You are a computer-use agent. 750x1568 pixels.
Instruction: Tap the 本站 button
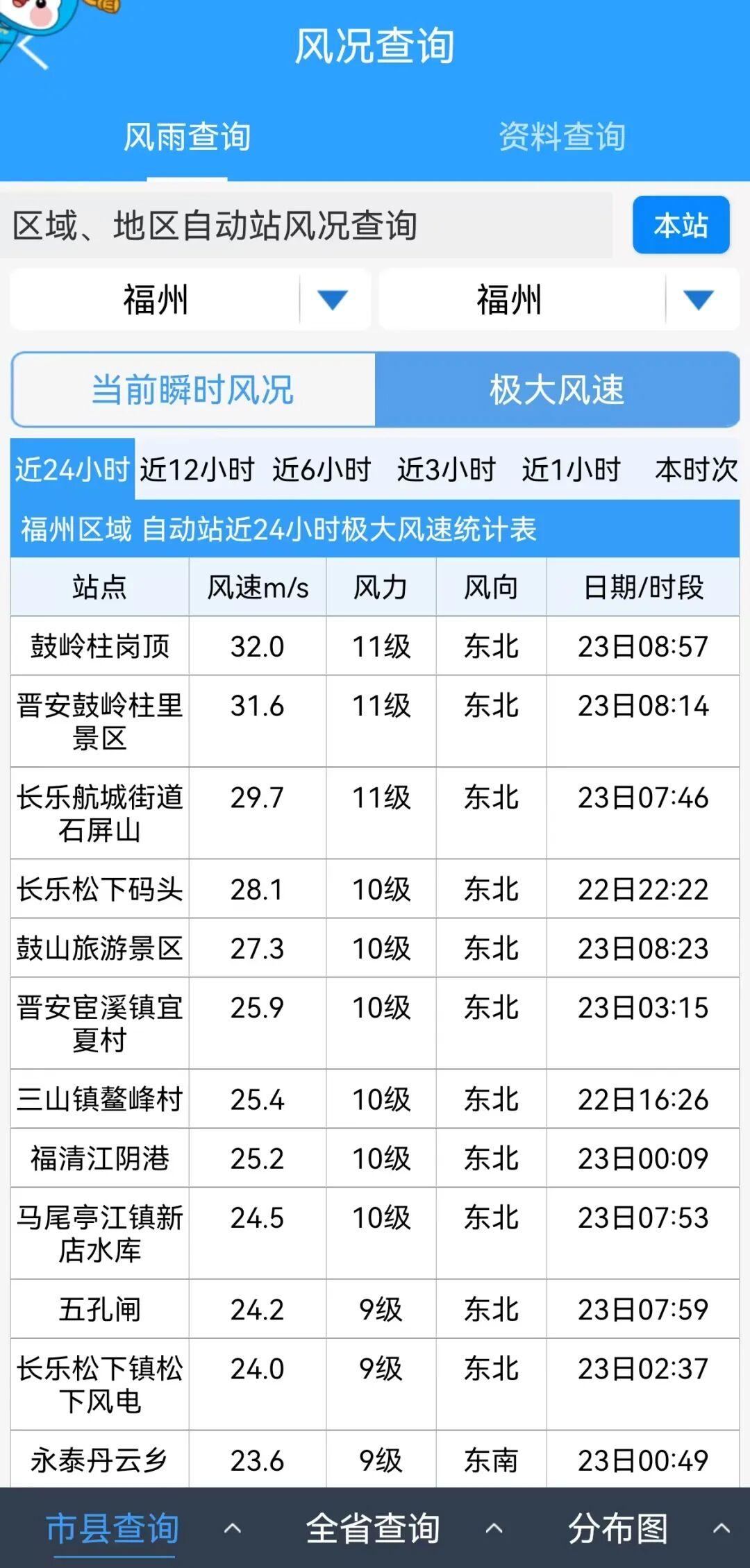click(x=681, y=226)
